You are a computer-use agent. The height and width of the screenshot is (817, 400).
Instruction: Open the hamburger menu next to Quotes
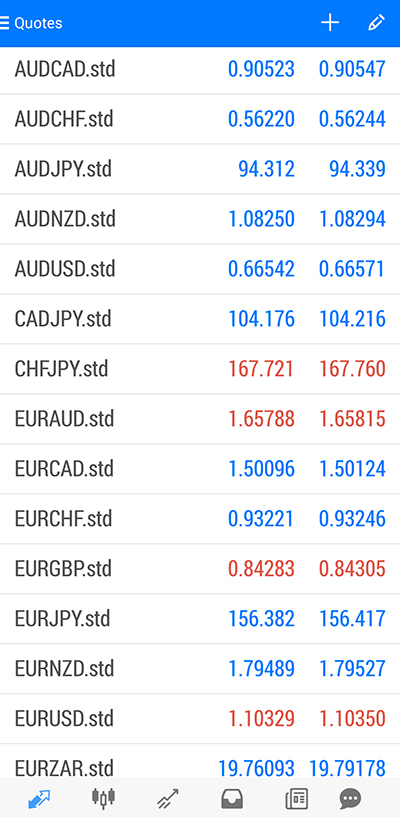4,23
